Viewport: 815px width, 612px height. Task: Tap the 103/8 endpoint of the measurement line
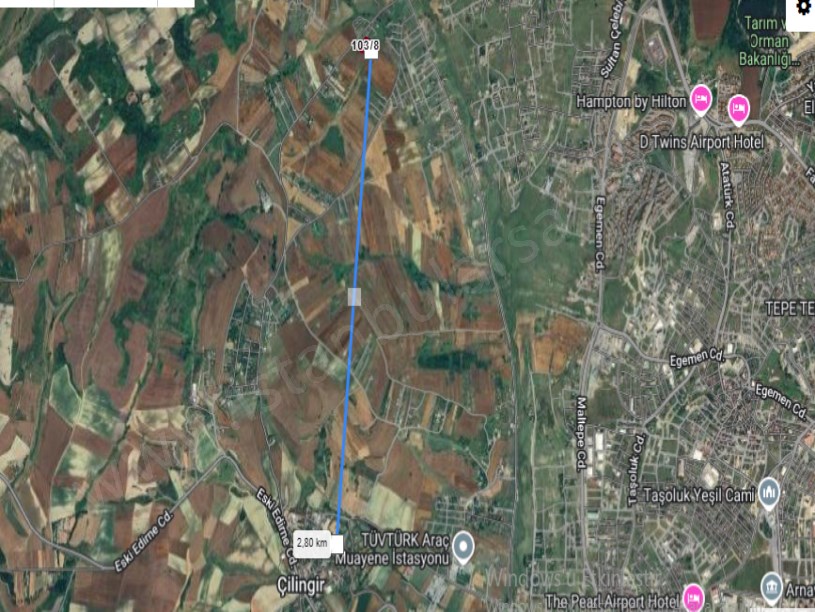(x=371, y=52)
